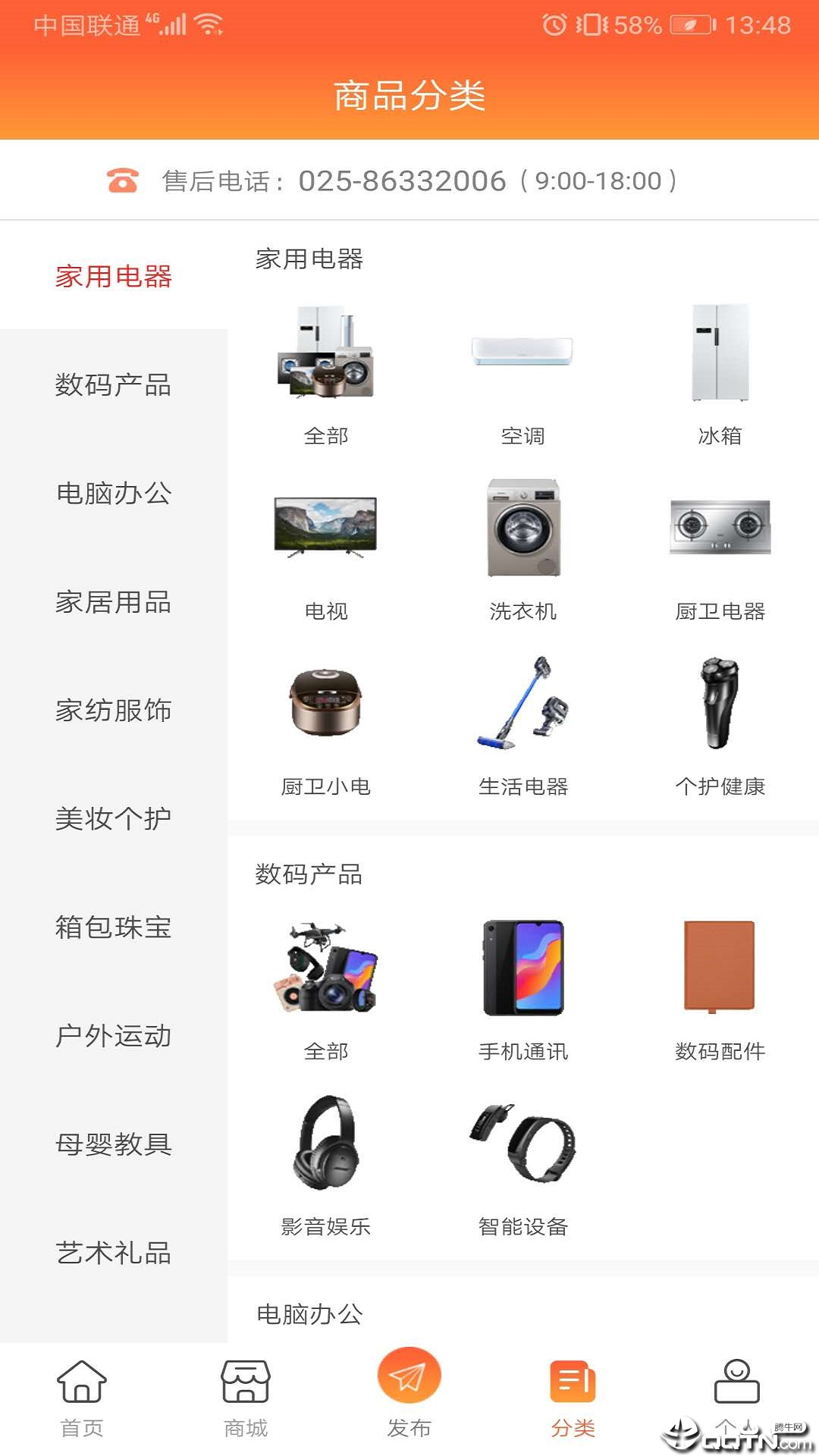View the 洗衣机 subcategory
The height and width of the screenshot is (1456, 819).
(522, 550)
